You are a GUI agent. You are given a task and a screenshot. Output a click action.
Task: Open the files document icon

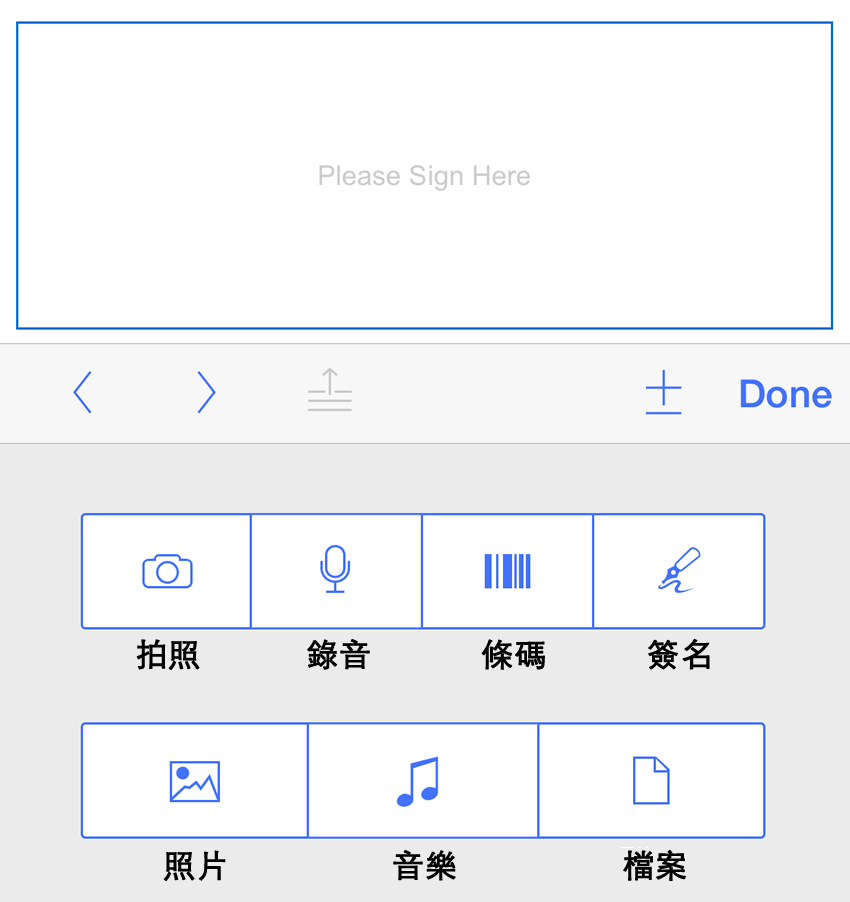click(652, 780)
